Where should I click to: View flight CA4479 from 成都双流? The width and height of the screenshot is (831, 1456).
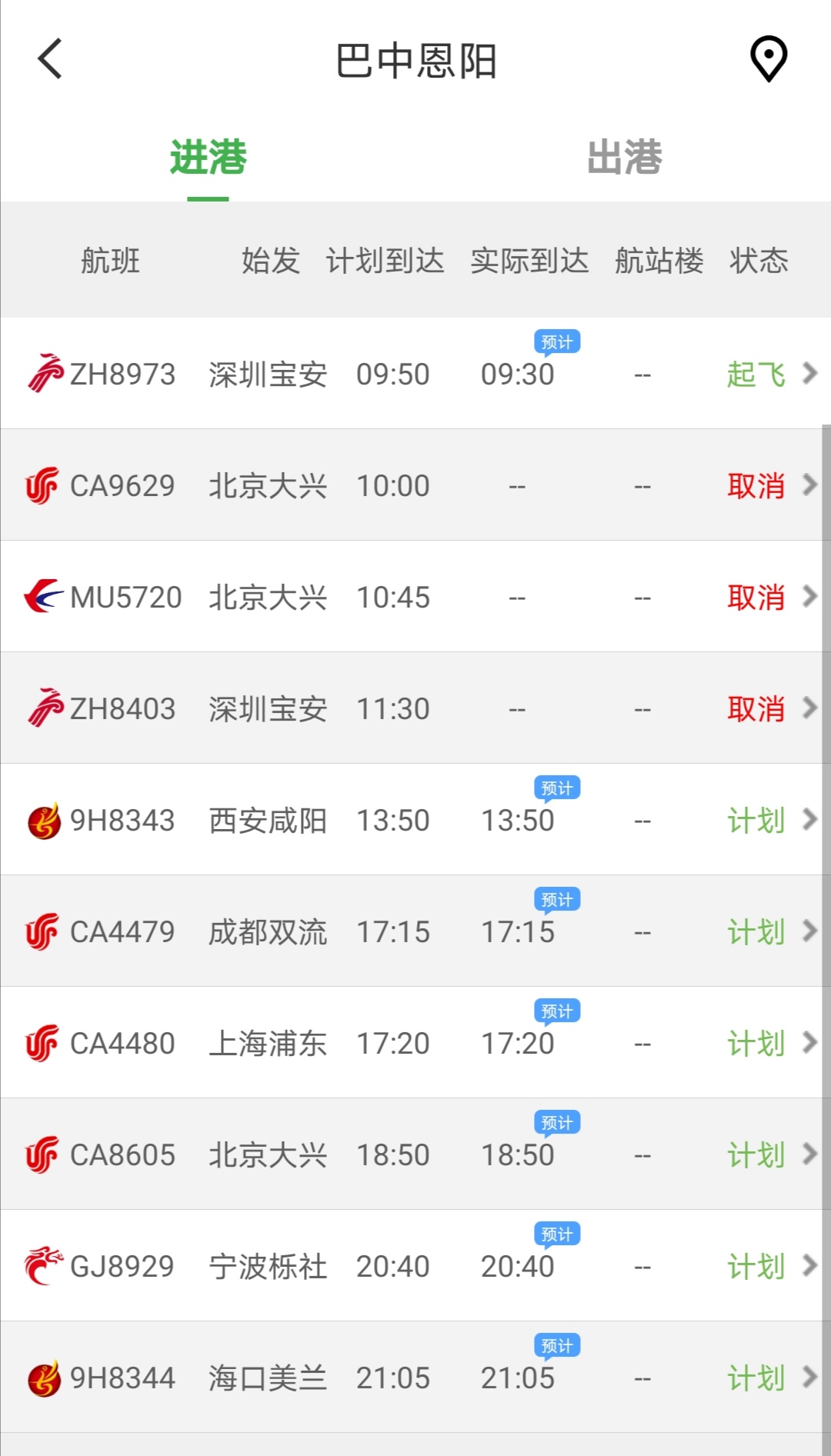[x=415, y=932]
